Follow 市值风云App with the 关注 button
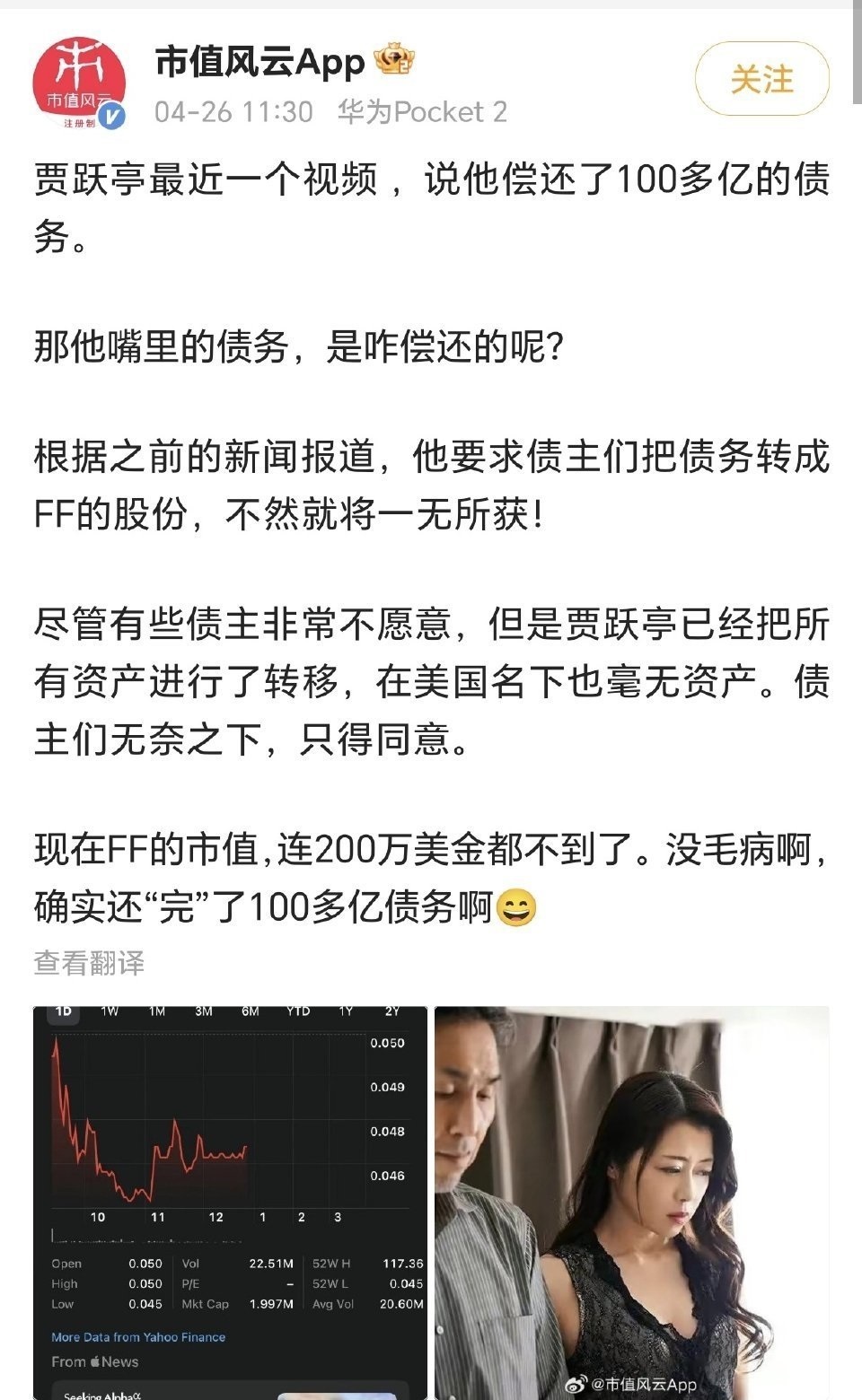 coord(761,79)
